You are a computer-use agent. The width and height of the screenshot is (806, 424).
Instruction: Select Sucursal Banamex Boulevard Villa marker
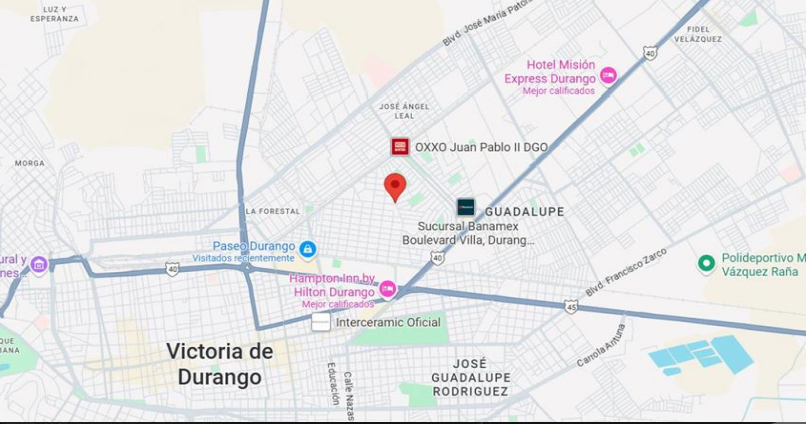click(465, 207)
